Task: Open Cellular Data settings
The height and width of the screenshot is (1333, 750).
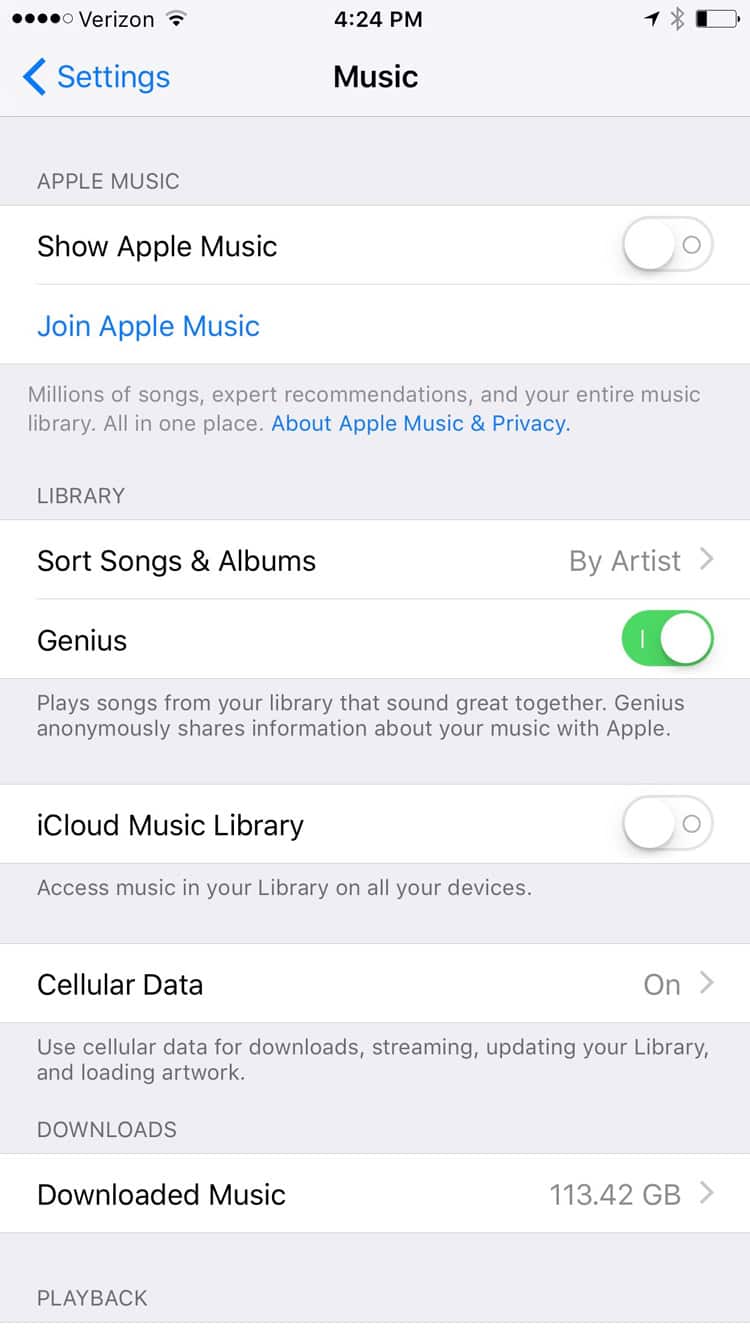Action: coord(375,984)
